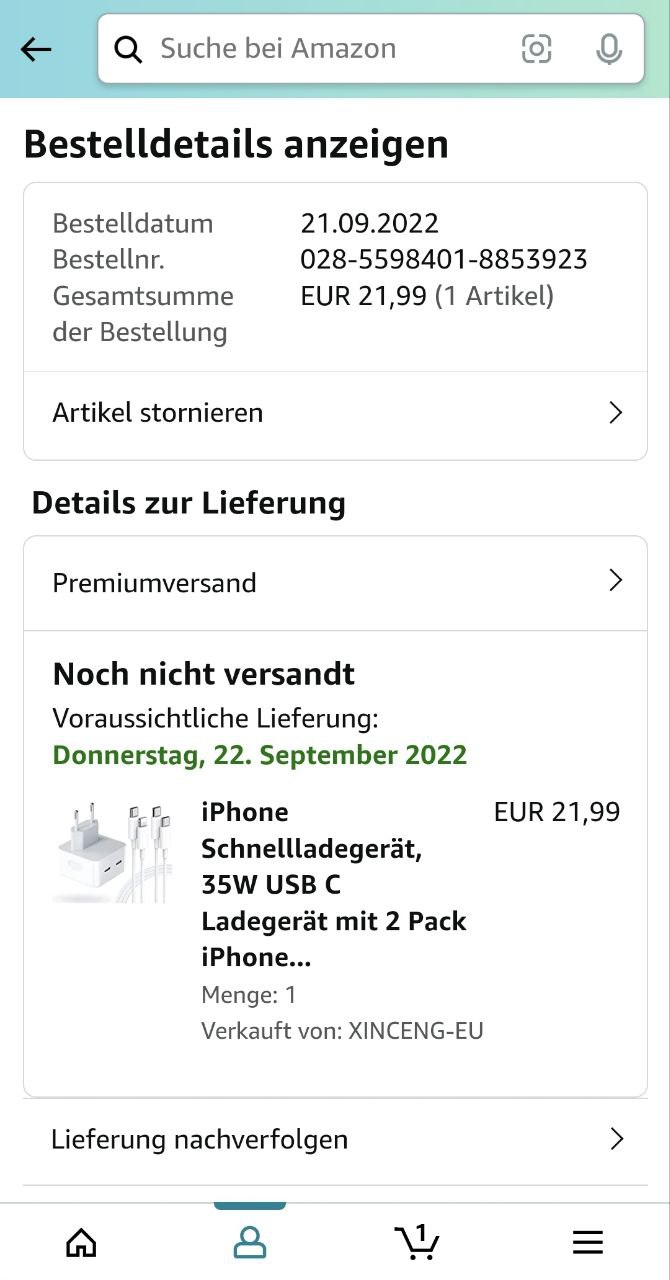Start voice search with the microphone

tap(609, 49)
